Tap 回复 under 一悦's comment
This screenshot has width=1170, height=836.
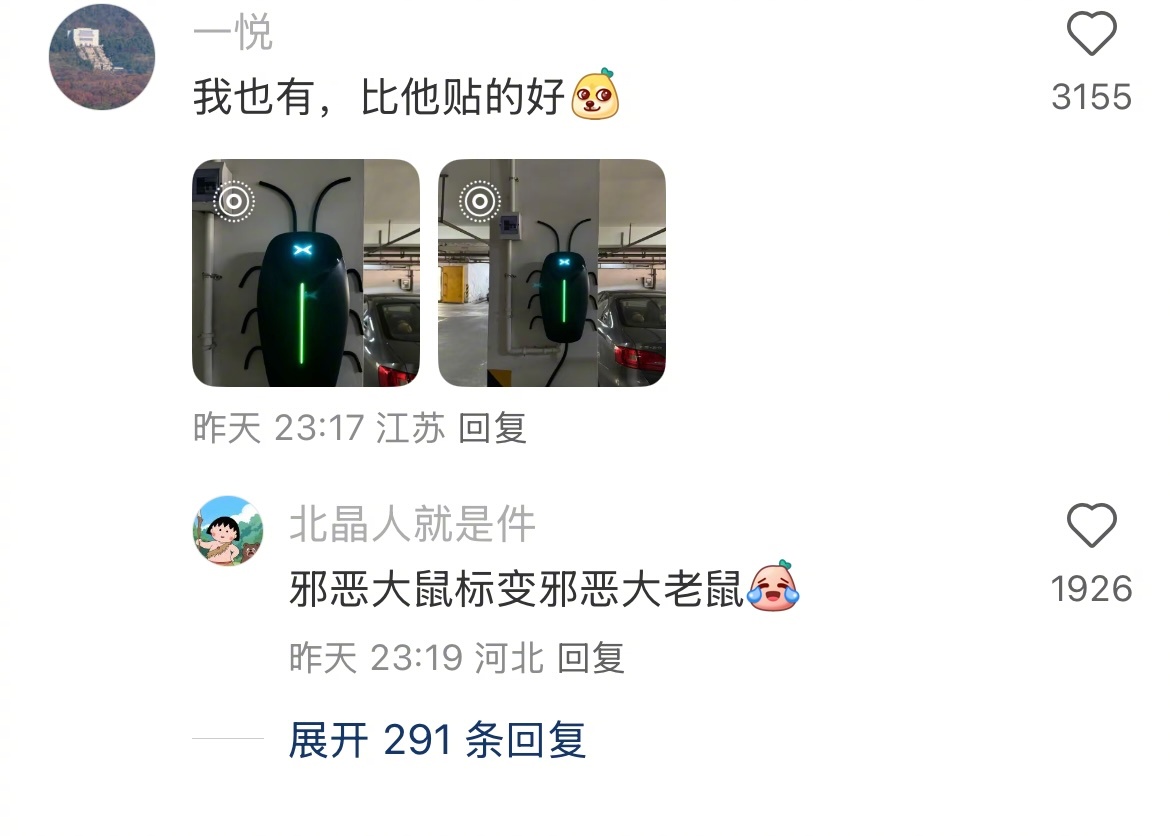point(492,428)
